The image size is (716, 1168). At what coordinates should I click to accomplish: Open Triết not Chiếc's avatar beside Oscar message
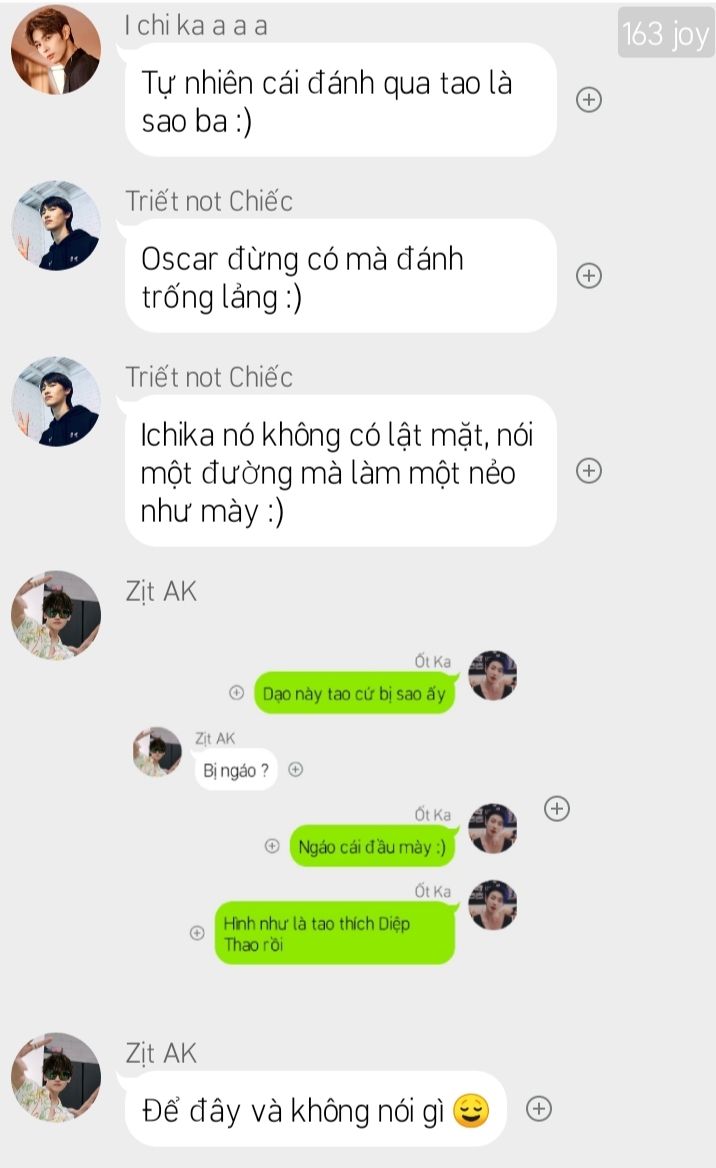tap(56, 225)
